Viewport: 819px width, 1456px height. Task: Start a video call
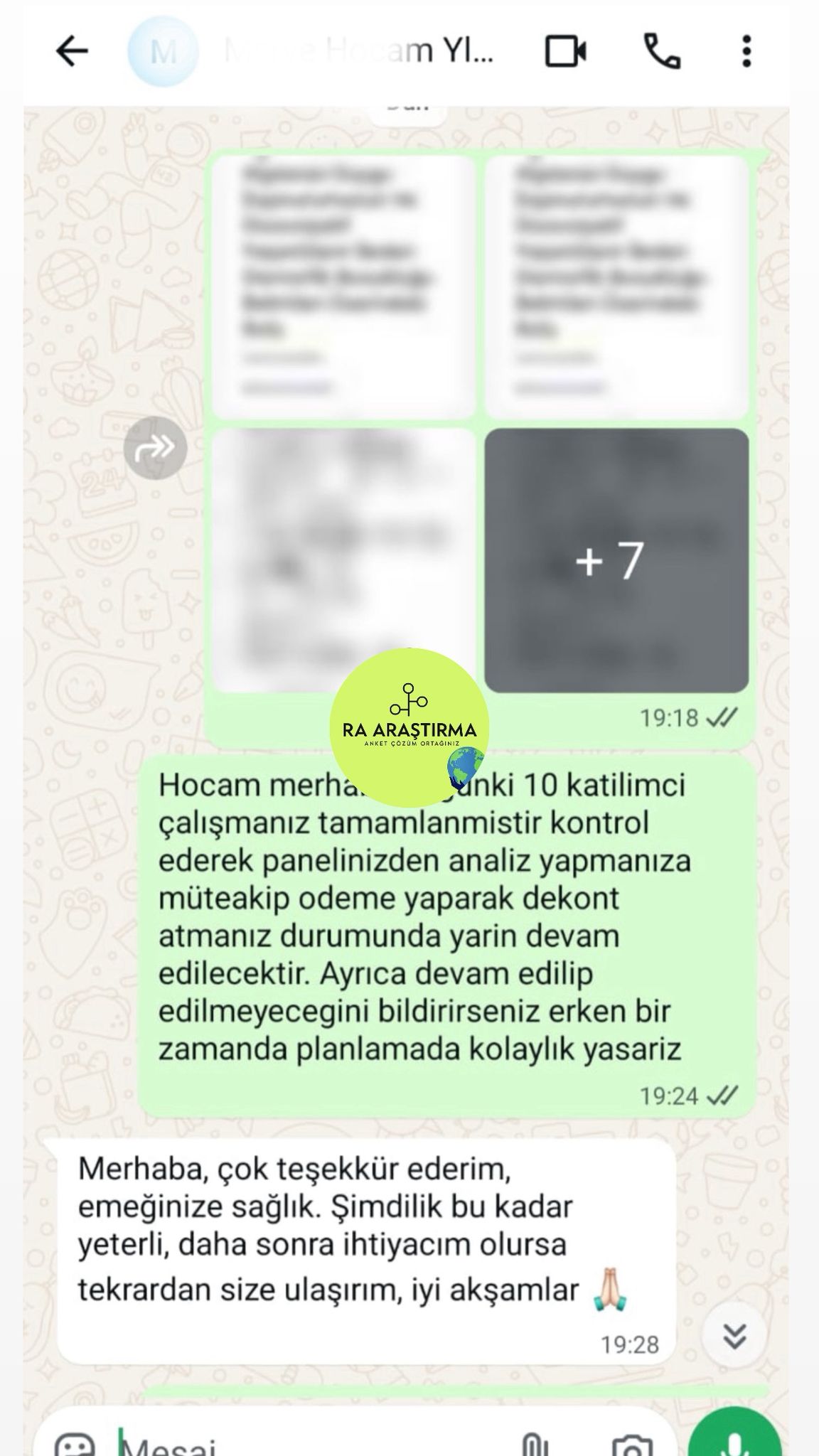point(566,51)
